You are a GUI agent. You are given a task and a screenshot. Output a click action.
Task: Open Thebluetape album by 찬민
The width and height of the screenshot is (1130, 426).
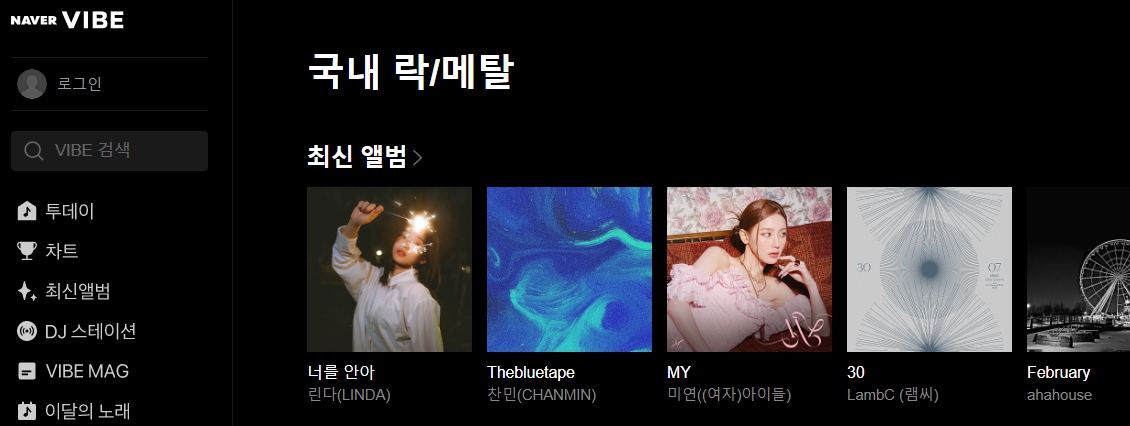coord(569,269)
